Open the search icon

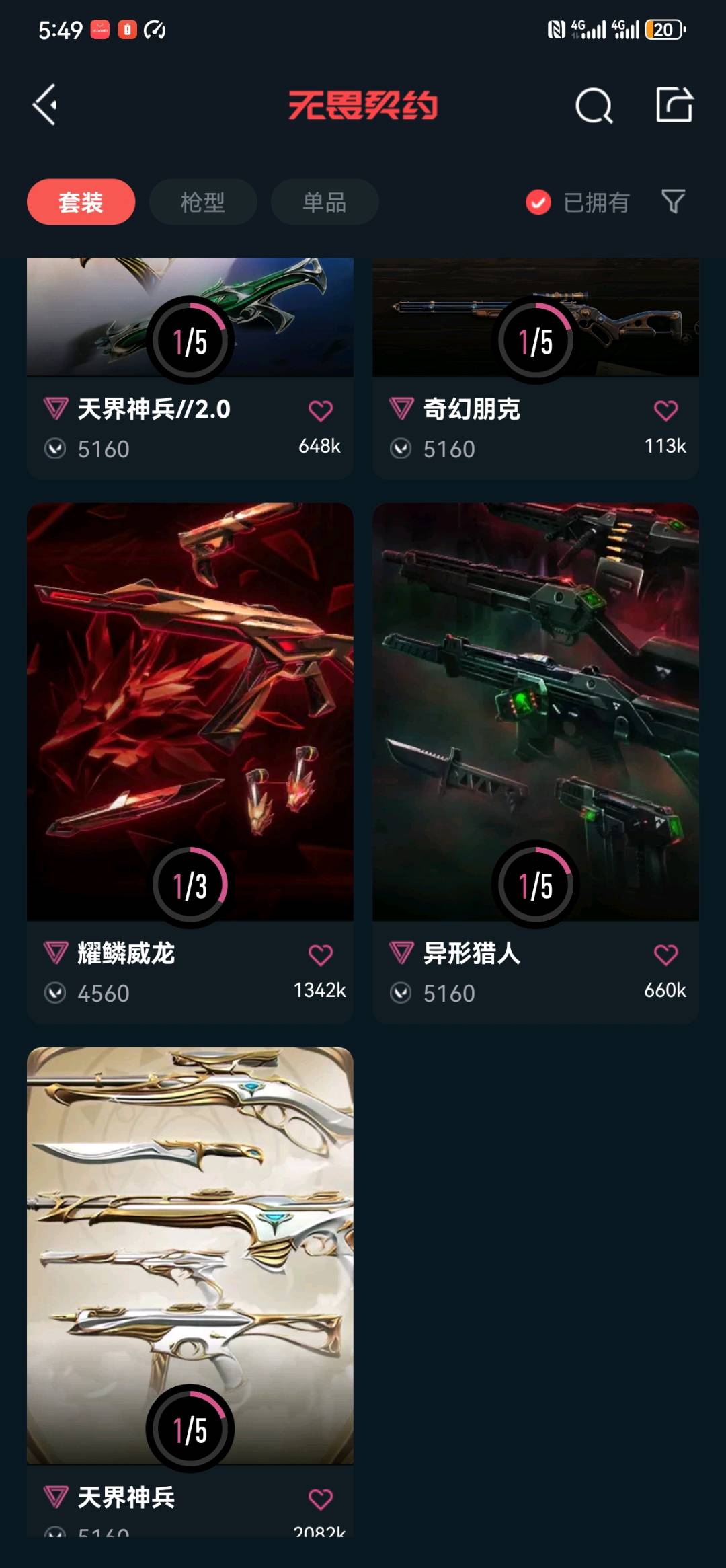click(x=594, y=106)
